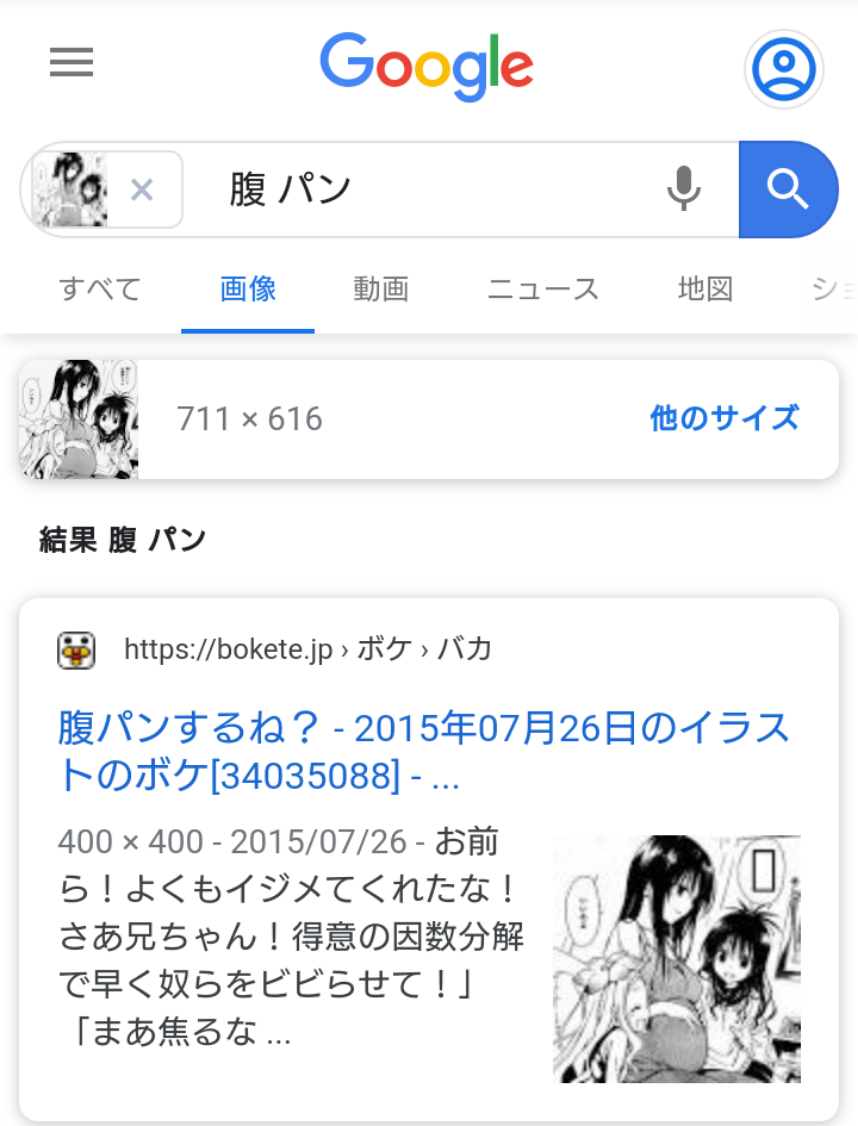Switch to the すべて tab
The image size is (858, 1126).
[x=100, y=290]
